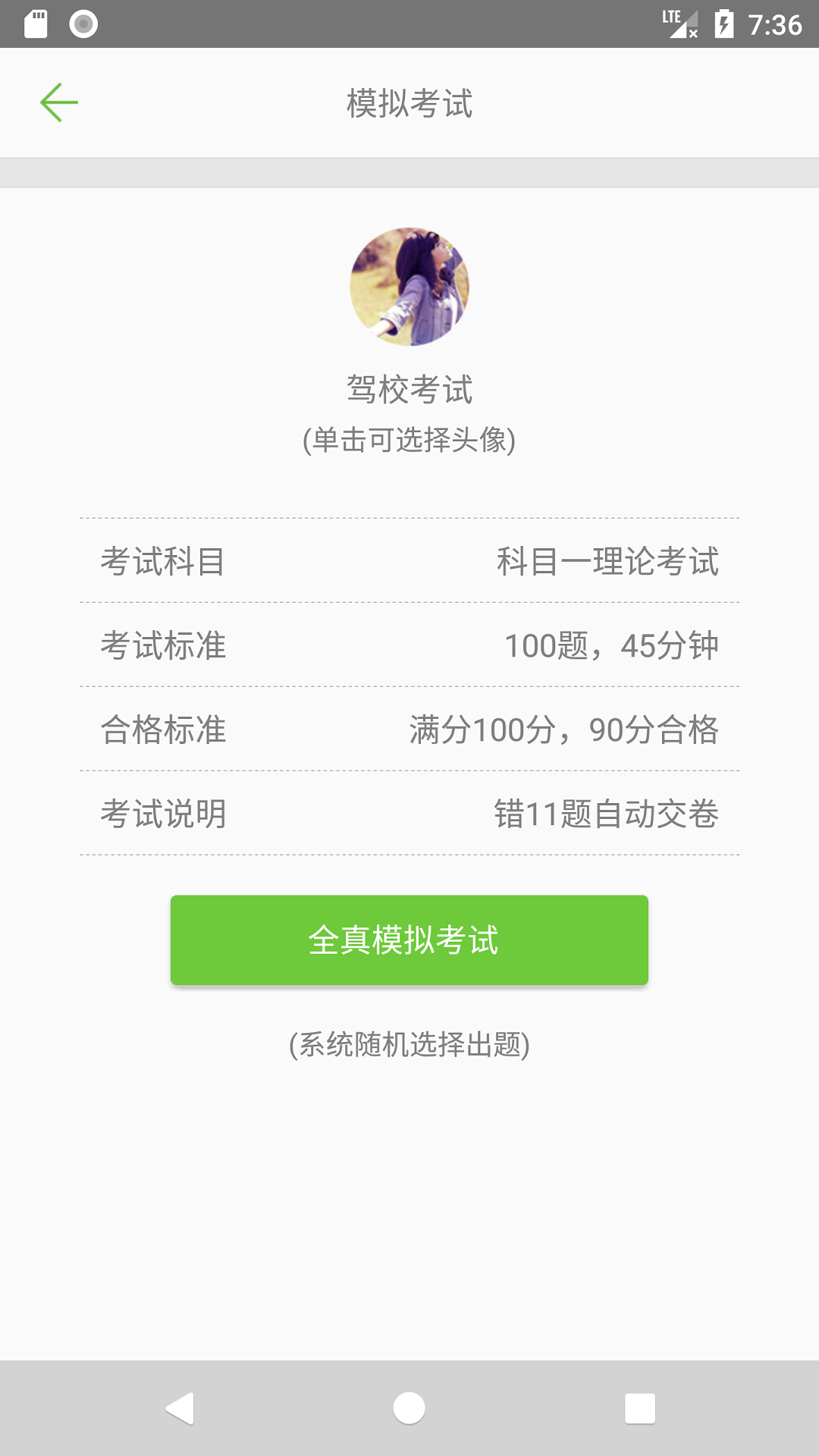Image resolution: width=819 pixels, height=1456 pixels.
Task: Click the 单击可选择头像 hint text
Action: click(409, 438)
